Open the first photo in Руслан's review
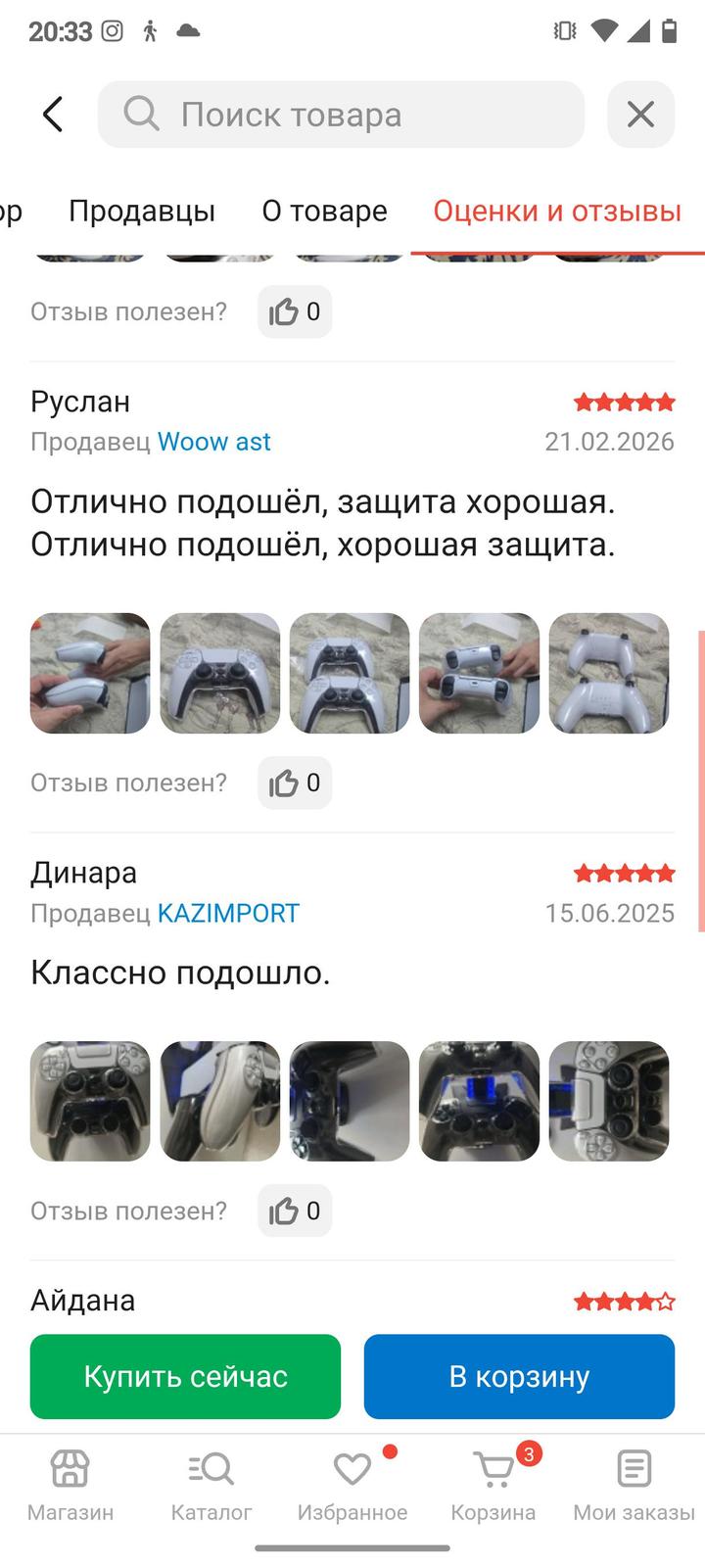 [90, 673]
